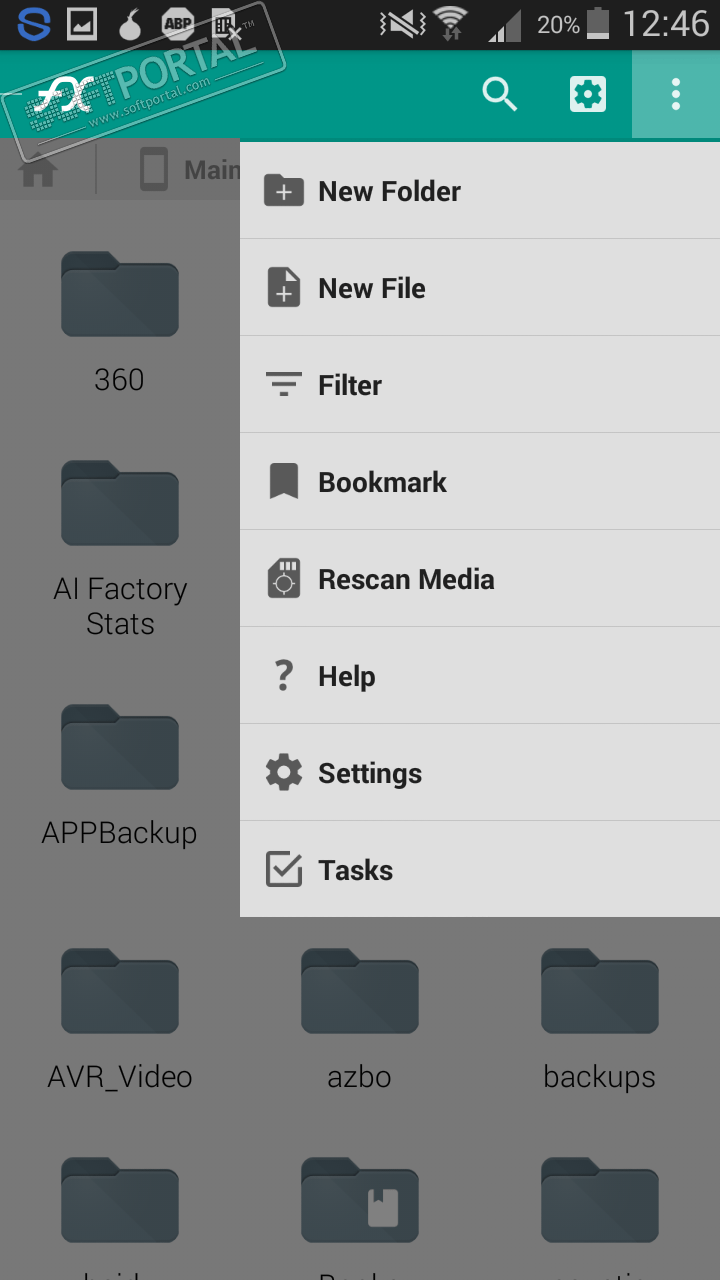Screen dimensions: 720x1280
Task: Open the gear icon in the toolbar
Action: [x=587, y=95]
